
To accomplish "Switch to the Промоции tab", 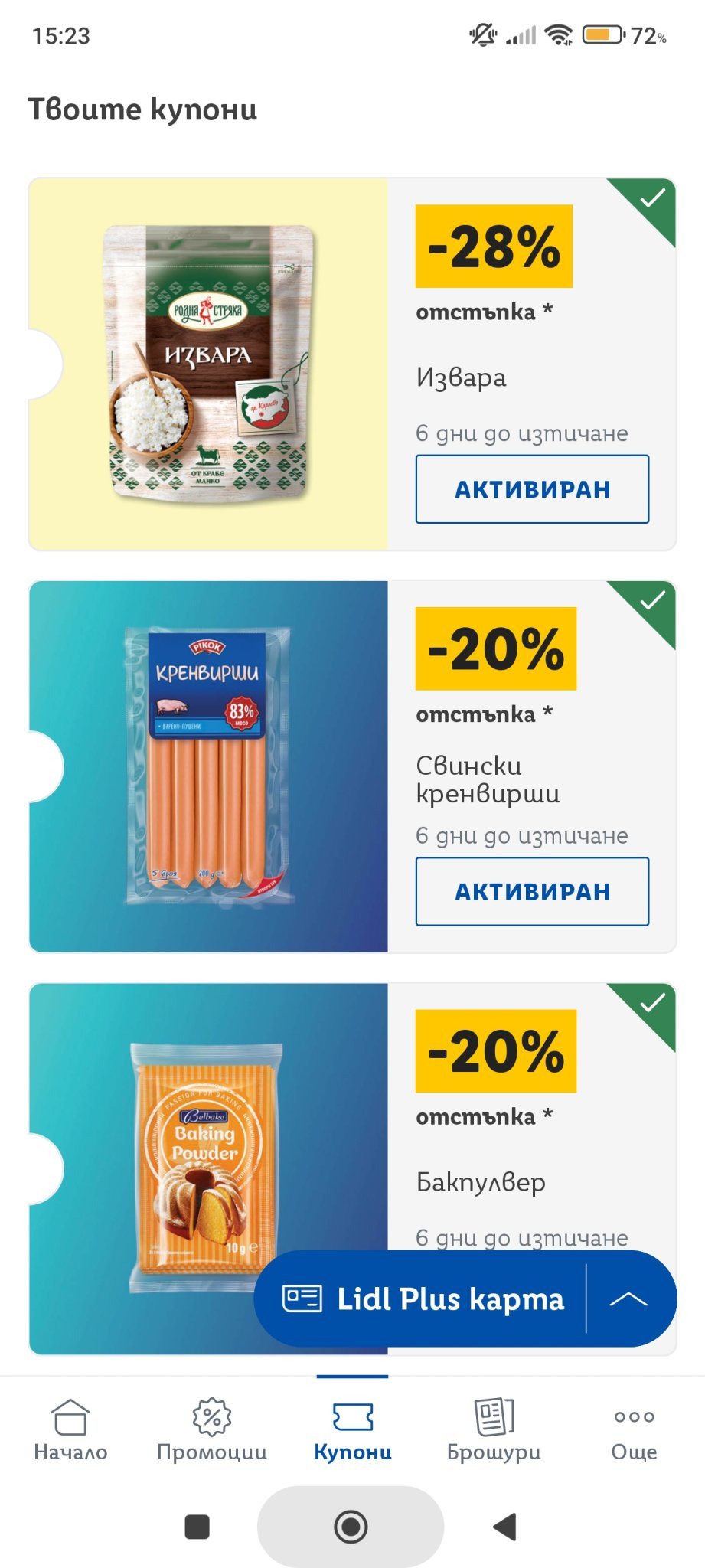I will pyautogui.click(x=212, y=1430).
